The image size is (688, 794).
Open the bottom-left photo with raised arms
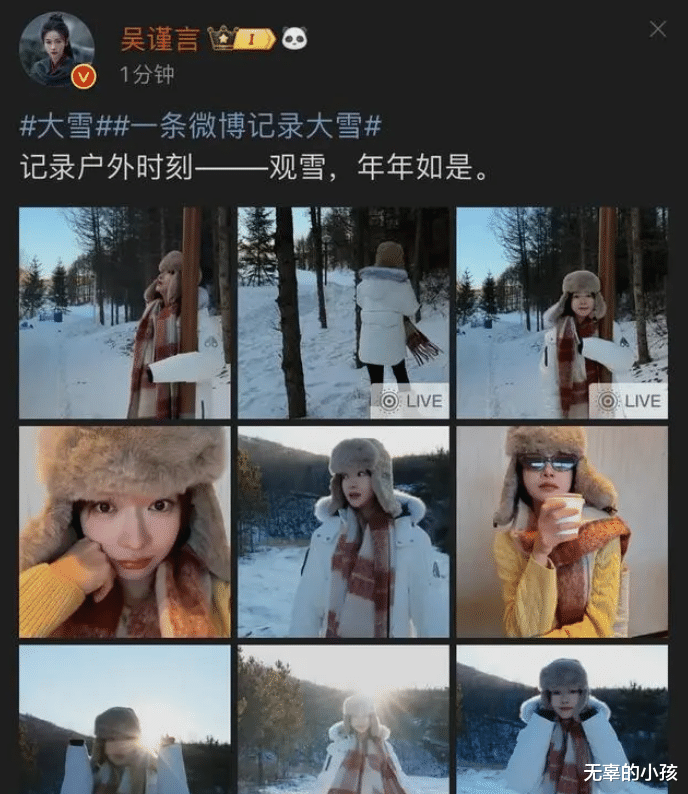pyautogui.click(x=125, y=720)
